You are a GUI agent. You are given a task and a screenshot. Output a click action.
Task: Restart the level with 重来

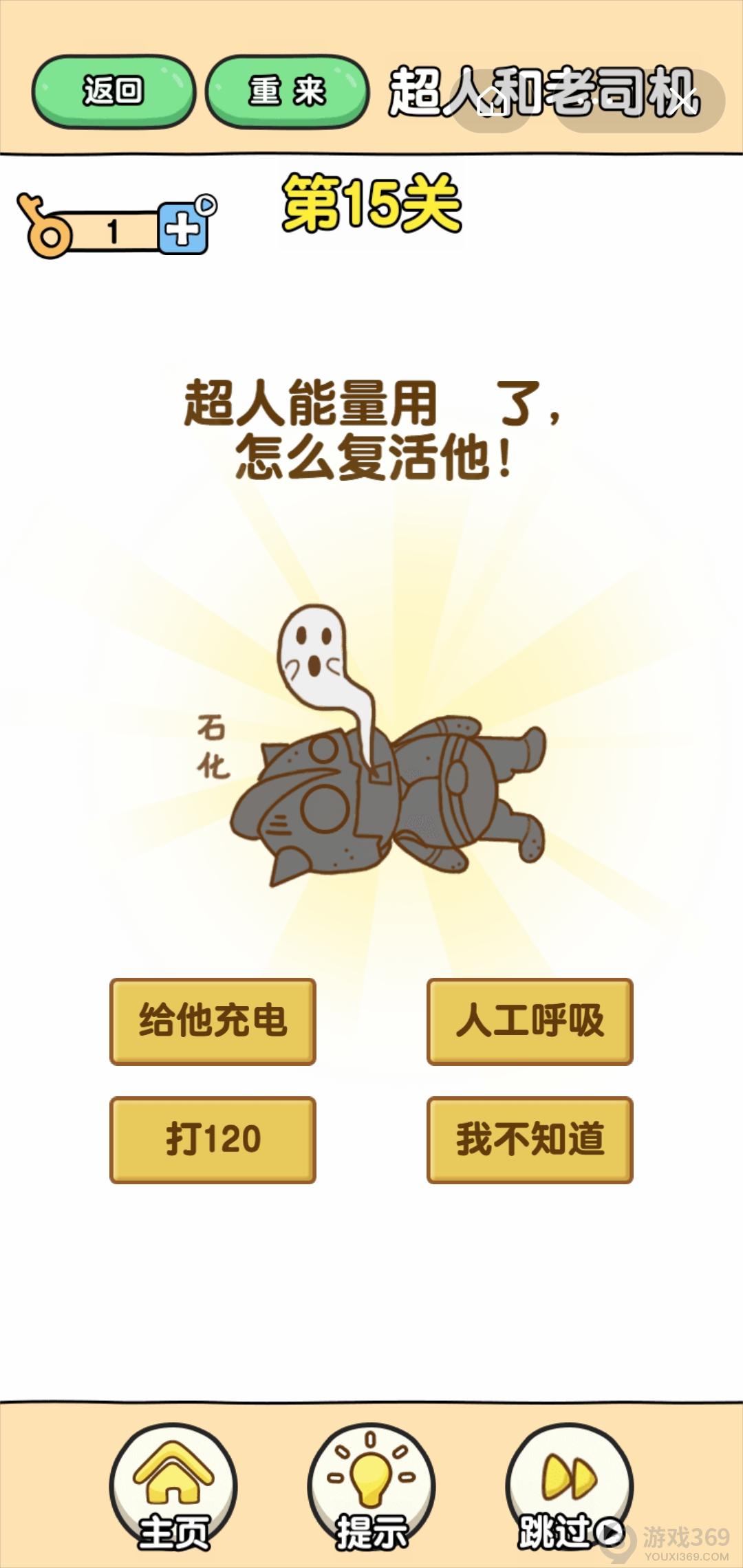(287, 91)
